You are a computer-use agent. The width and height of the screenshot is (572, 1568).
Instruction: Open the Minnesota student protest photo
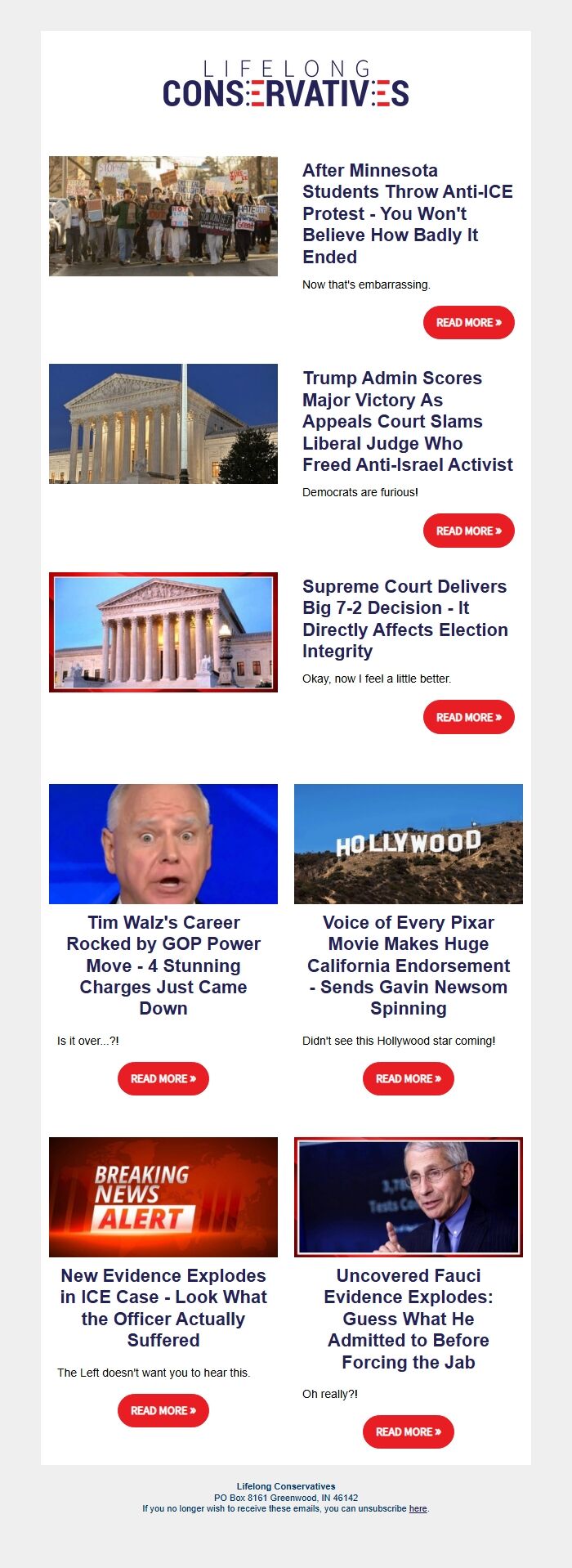click(163, 216)
